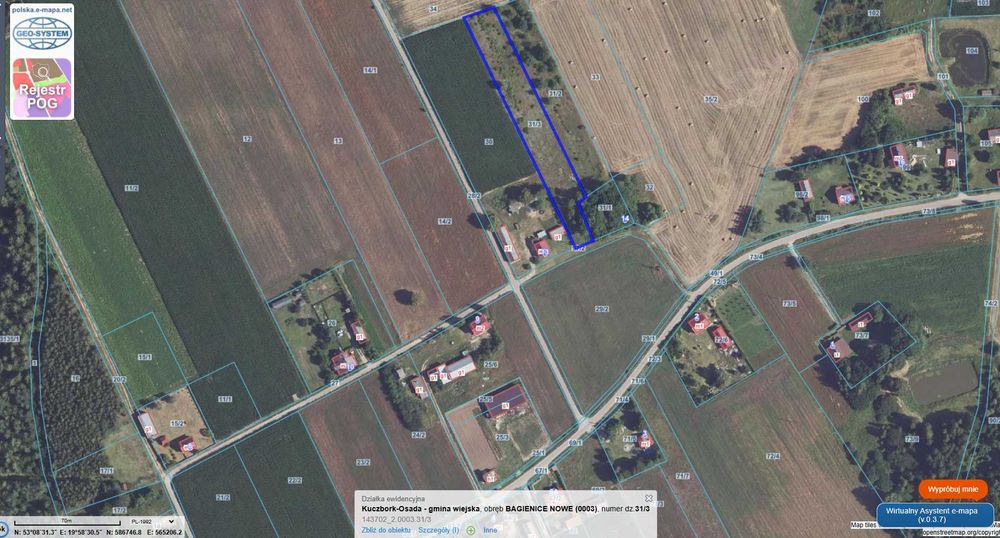The width and height of the screenshot is (1000, 538).
Task: Tap the Zbliż do obiektu link
Action: 386,530
